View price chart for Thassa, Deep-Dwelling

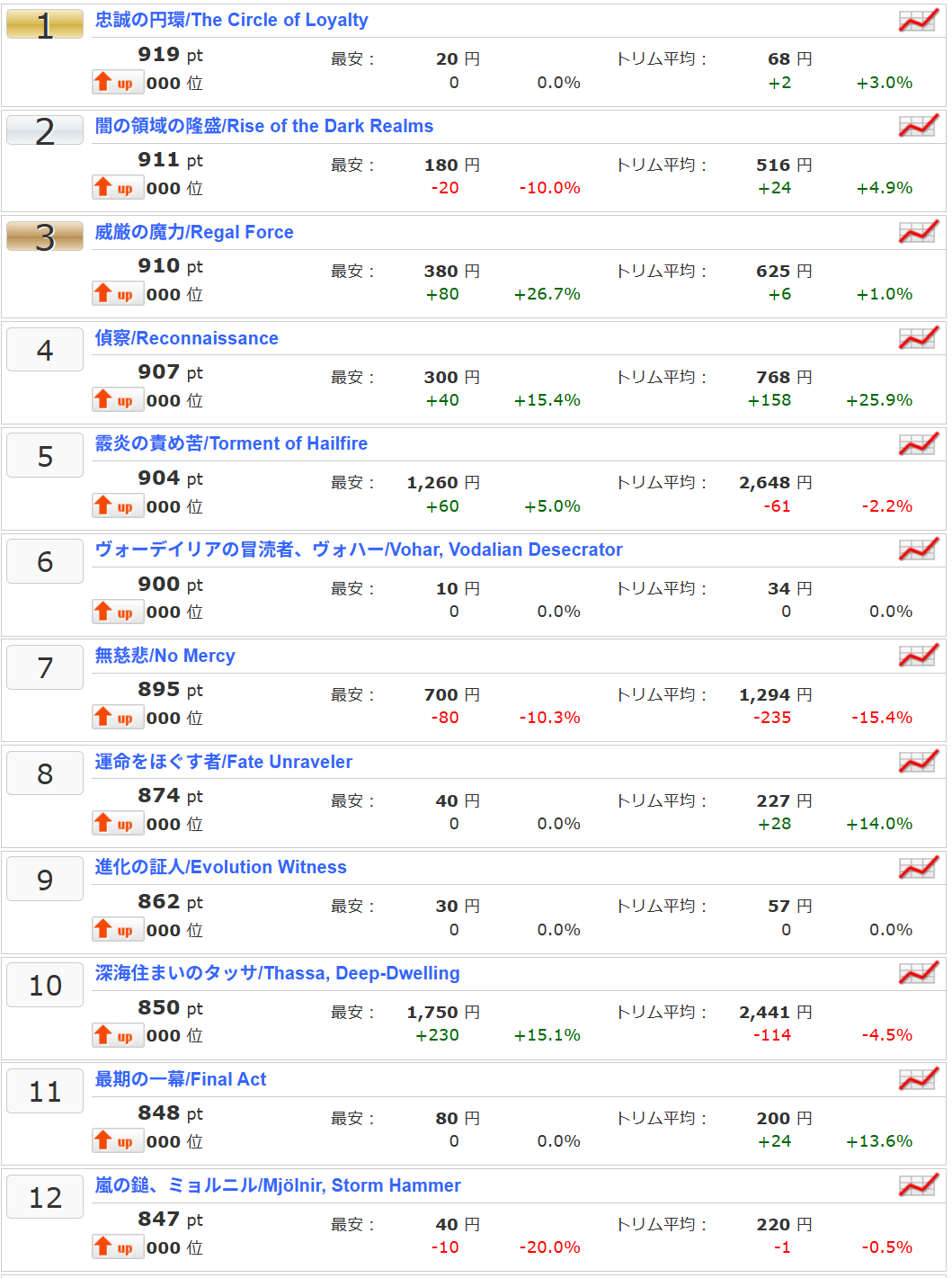coord(918,973)
